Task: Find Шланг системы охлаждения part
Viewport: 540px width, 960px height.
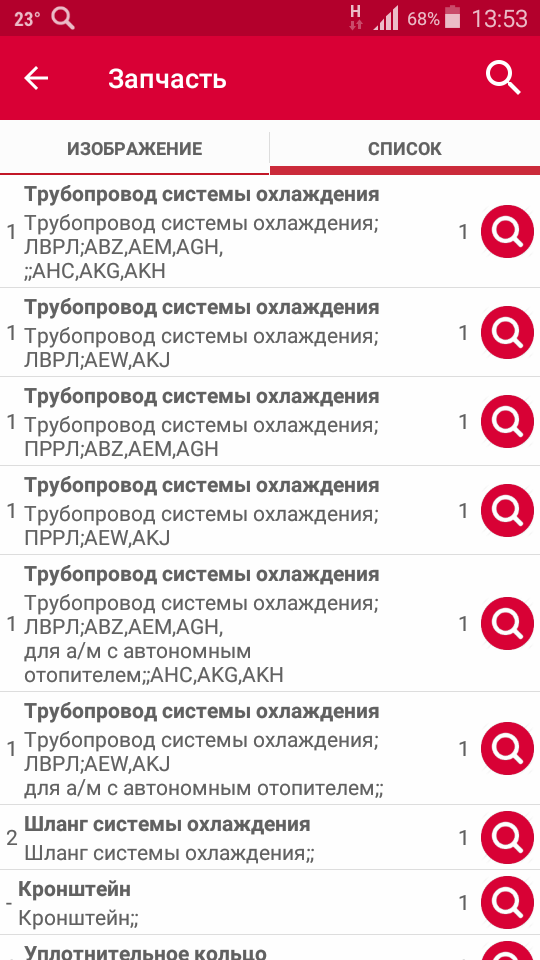Action: point(507,837)
